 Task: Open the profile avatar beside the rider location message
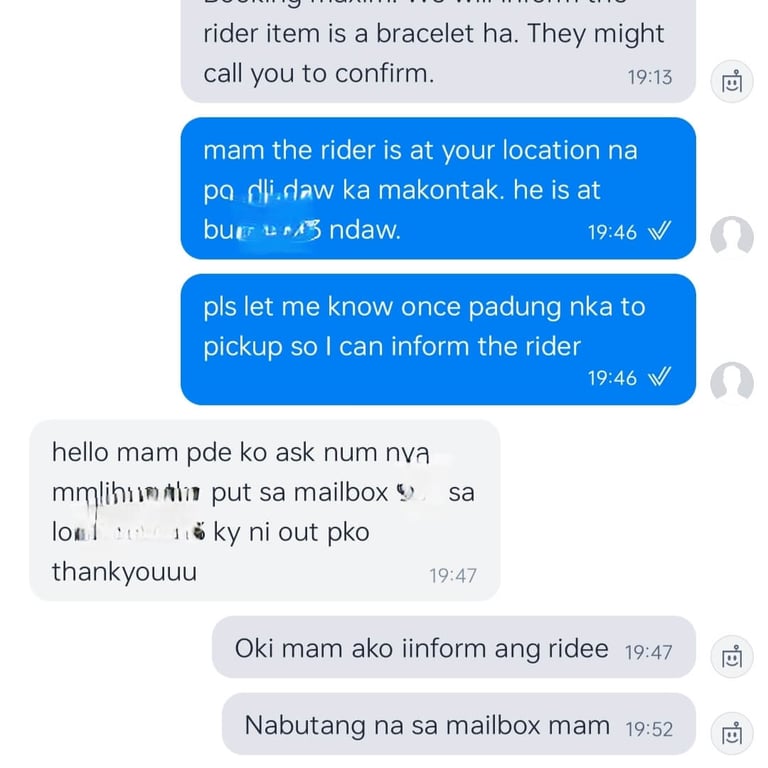pyautogui.click(x=731, y=237)
